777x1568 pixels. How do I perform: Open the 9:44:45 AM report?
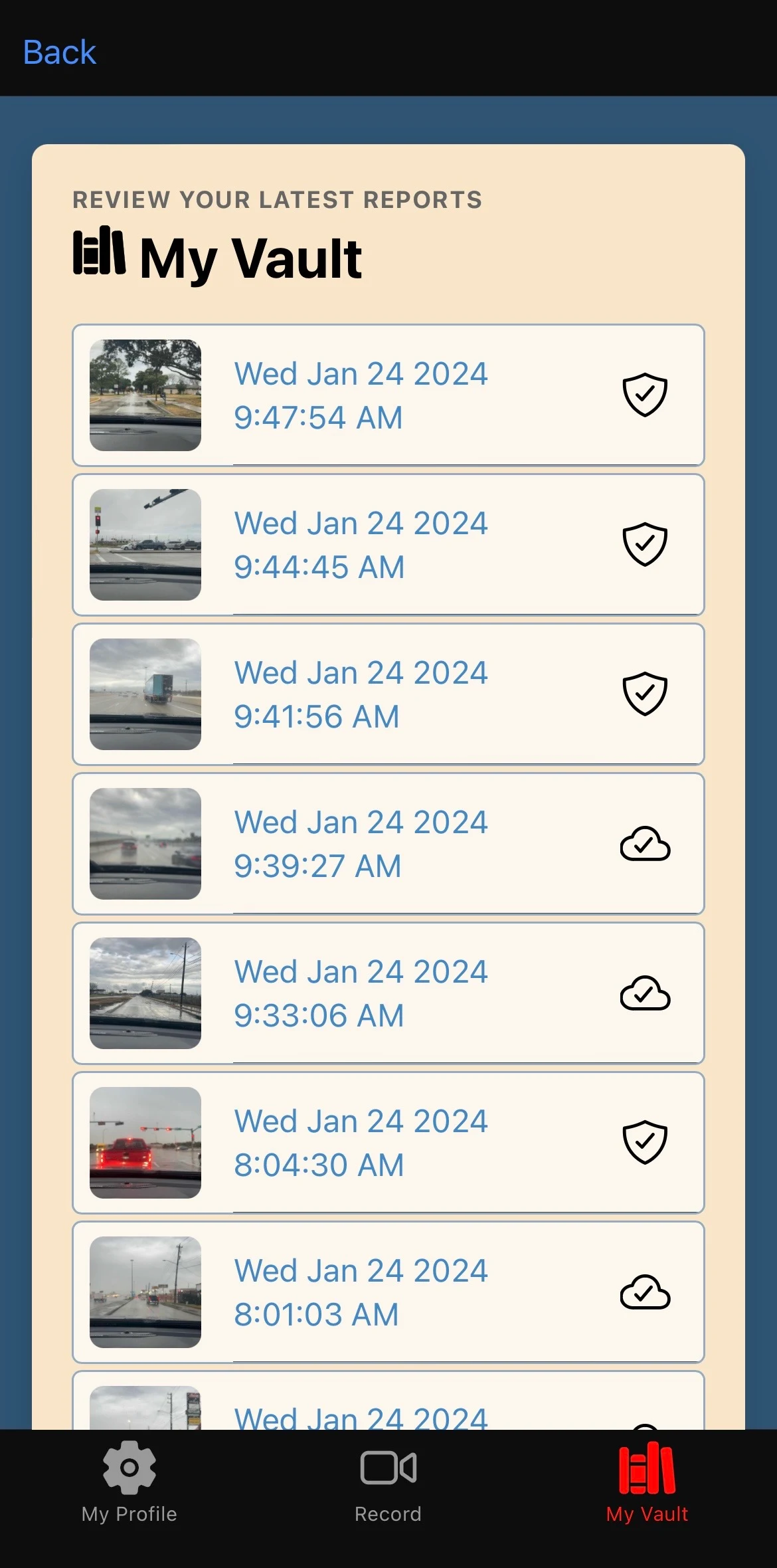point(388,545)
